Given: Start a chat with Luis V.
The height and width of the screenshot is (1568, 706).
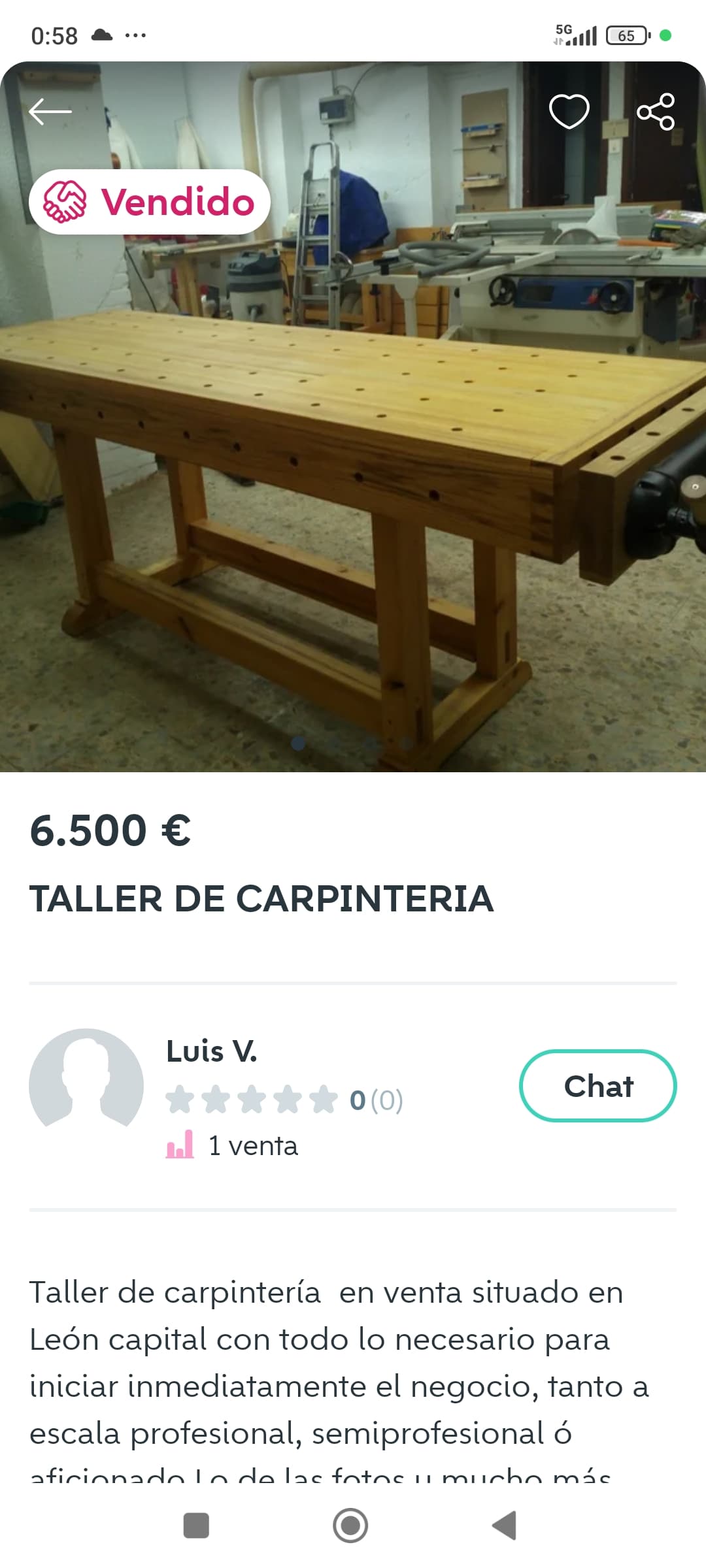Looking at the screenshot, I should point(597,1086).
